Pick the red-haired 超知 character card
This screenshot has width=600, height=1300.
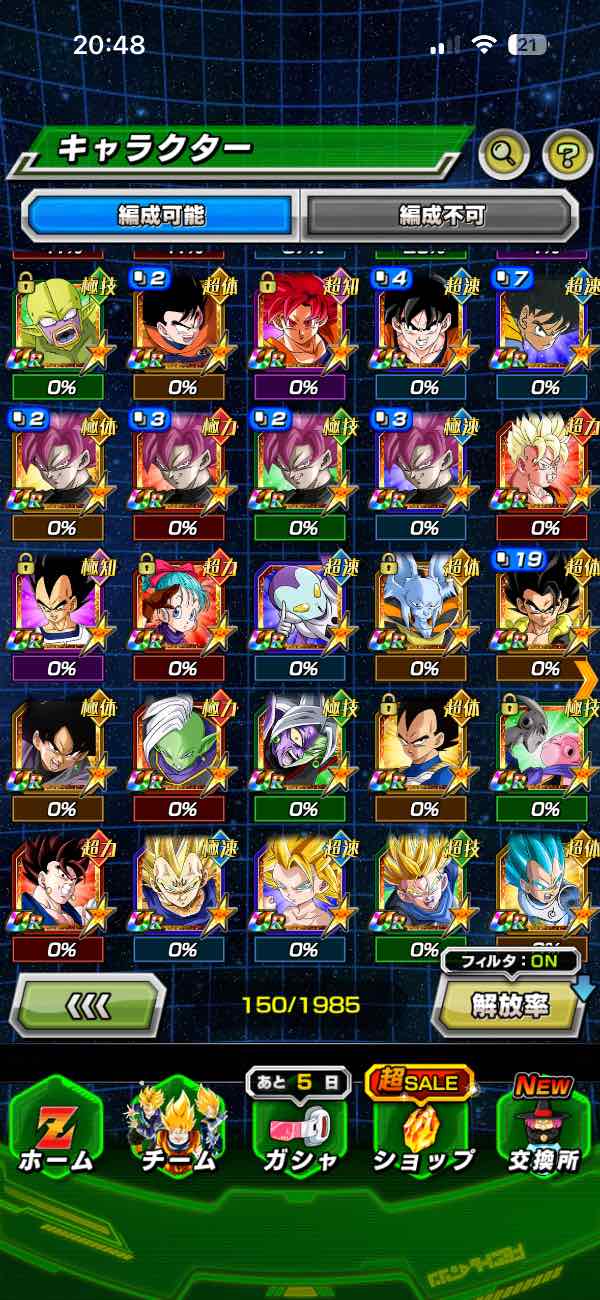point(303,320)
